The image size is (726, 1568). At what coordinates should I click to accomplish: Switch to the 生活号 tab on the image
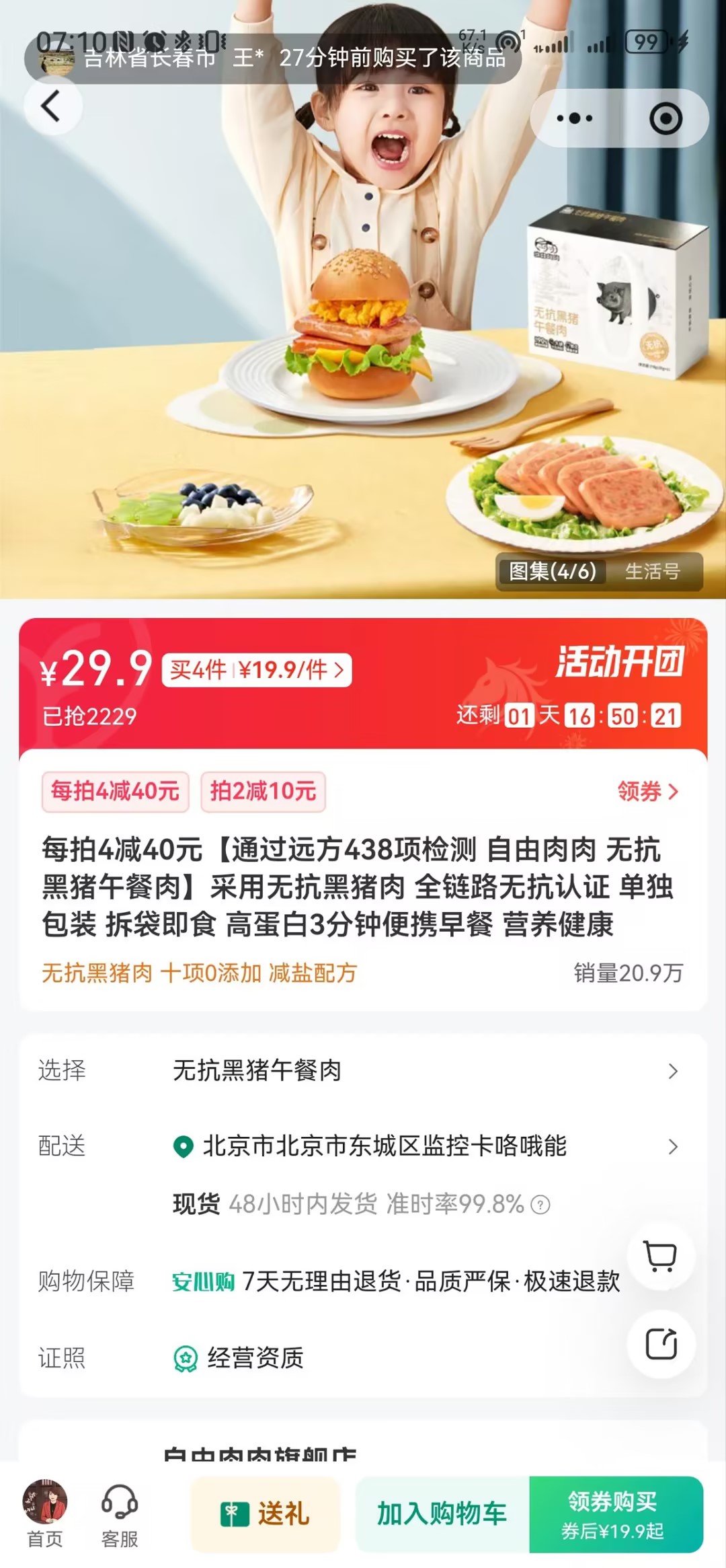652,571
